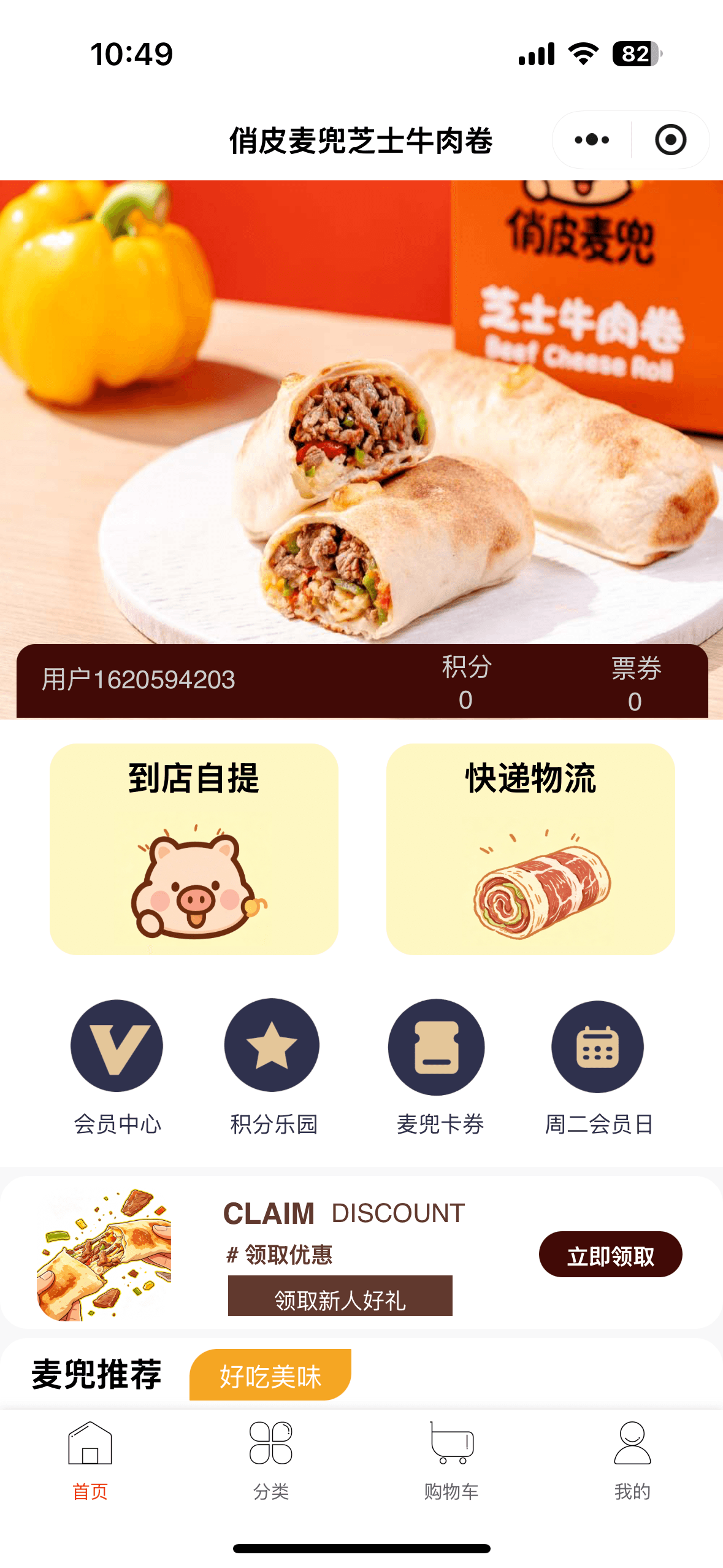
Task: Close the mini program with the circle button
Action: pyautogui.click(x=670, y=140)
